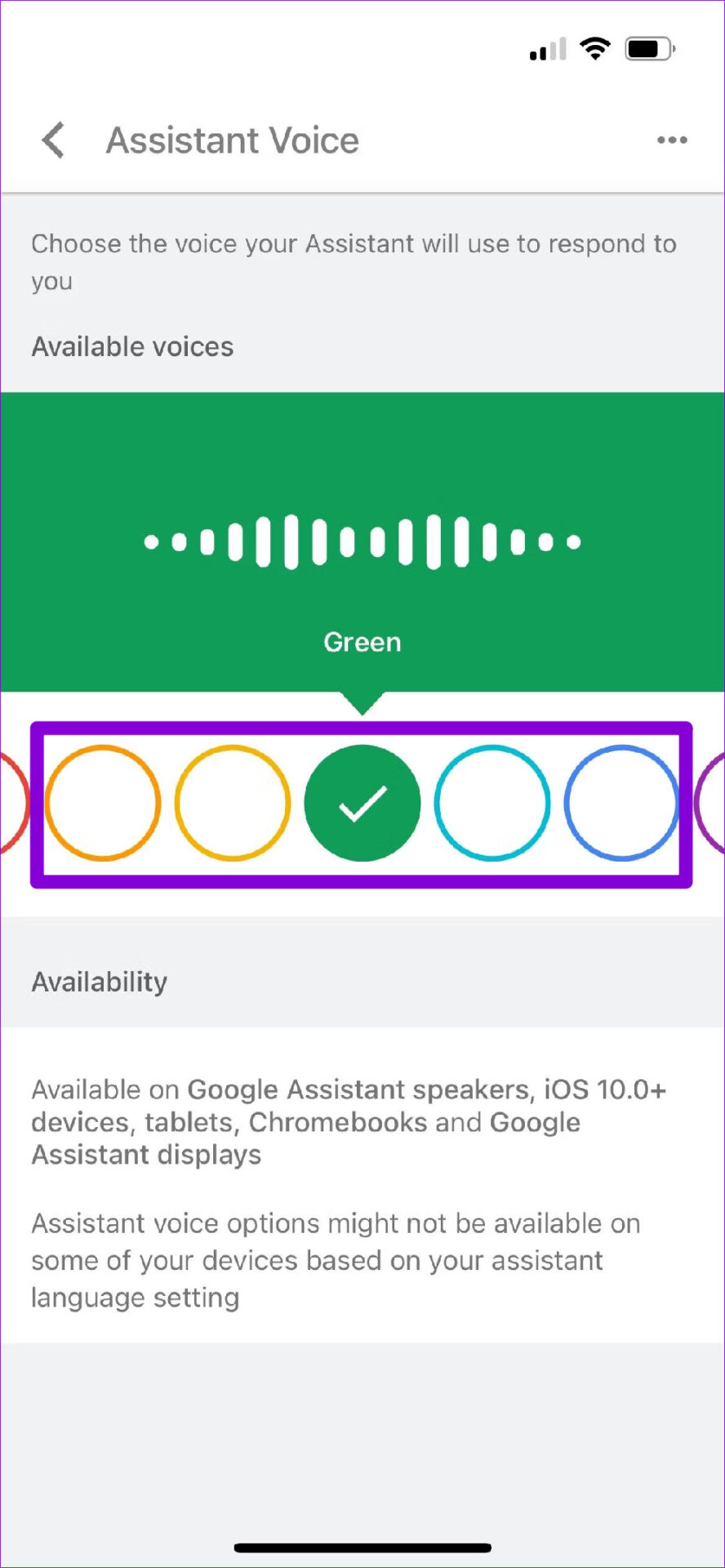This screenshot has width=725, height=1568.
Task: Tap the selected green voice circle
Action: point(362,803)
